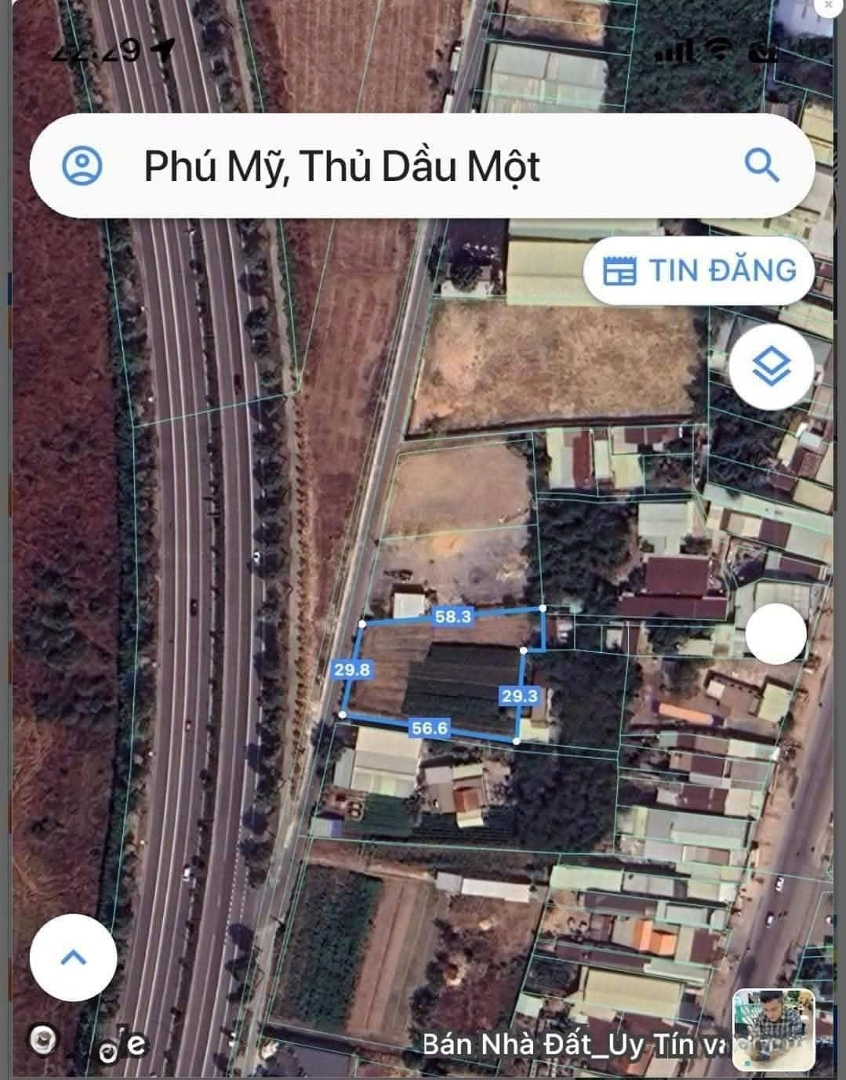This screenshot has width=846, height=1080.
Task: Select the 29.8 side measurement label
Action: point(355,670)
